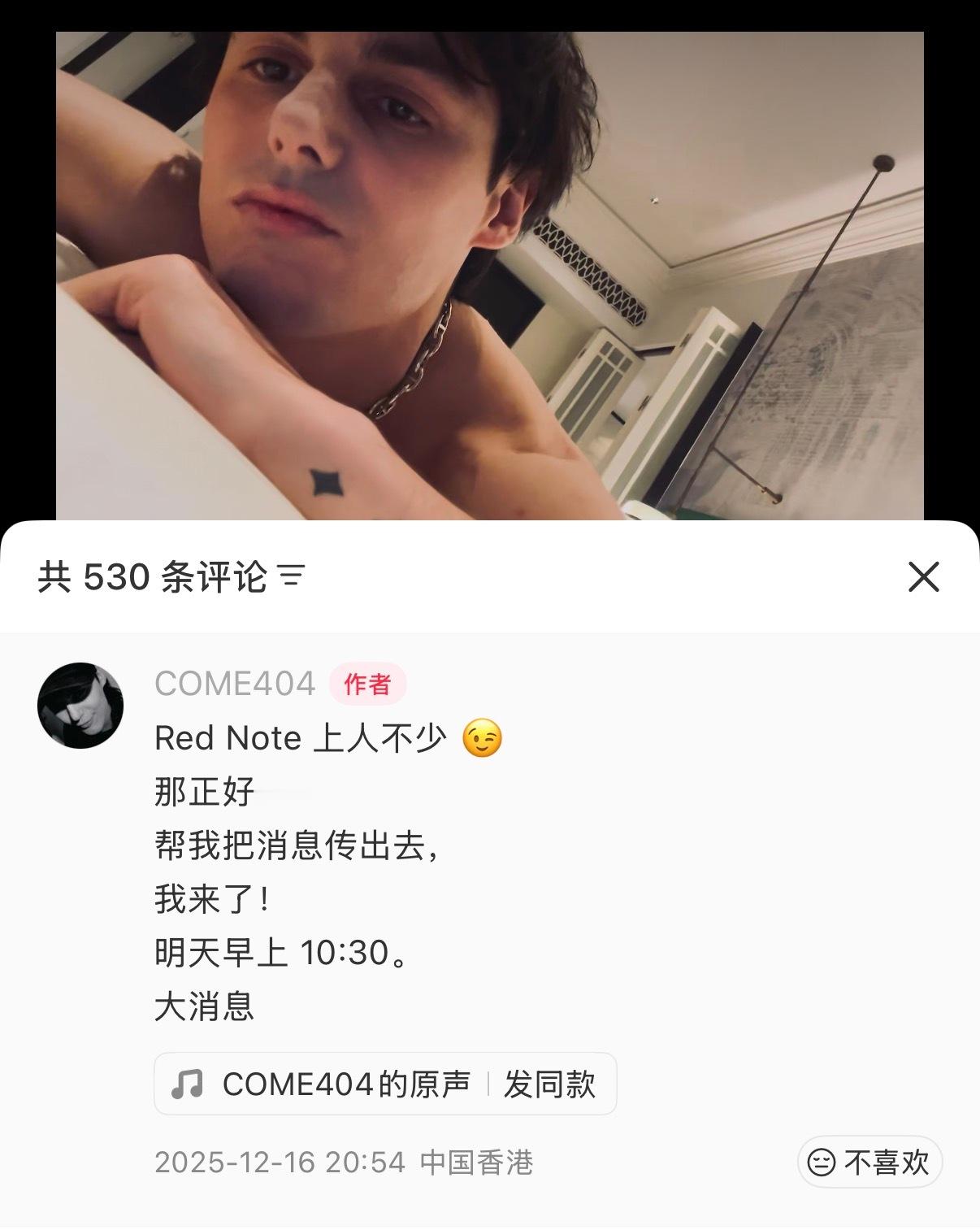Click the sound pill COME404的原声 发同款
The width and height of the screenshot is (980, 1230).
[x=385, y=1084]
